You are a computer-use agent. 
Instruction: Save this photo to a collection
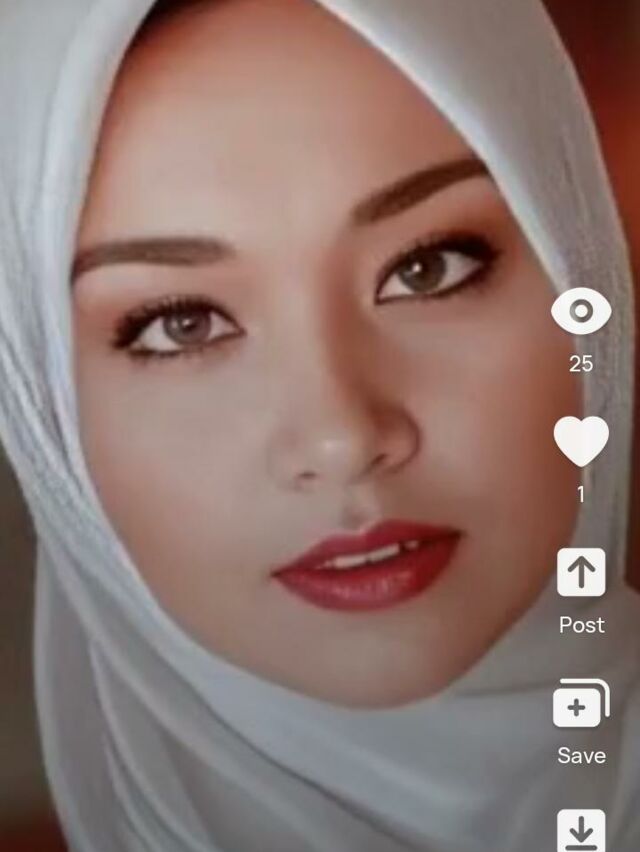coord(581,705)
